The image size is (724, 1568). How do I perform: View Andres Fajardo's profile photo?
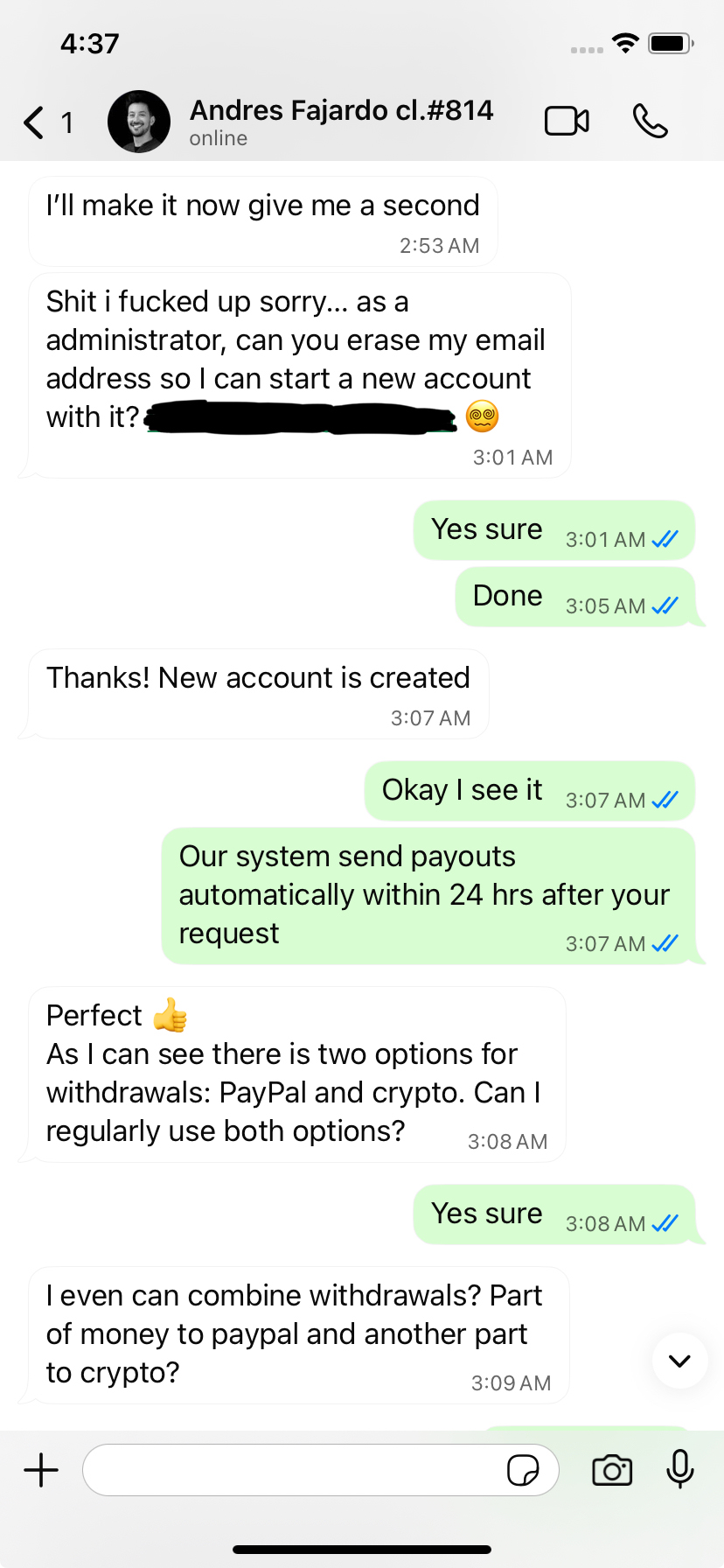coord(139,122)
